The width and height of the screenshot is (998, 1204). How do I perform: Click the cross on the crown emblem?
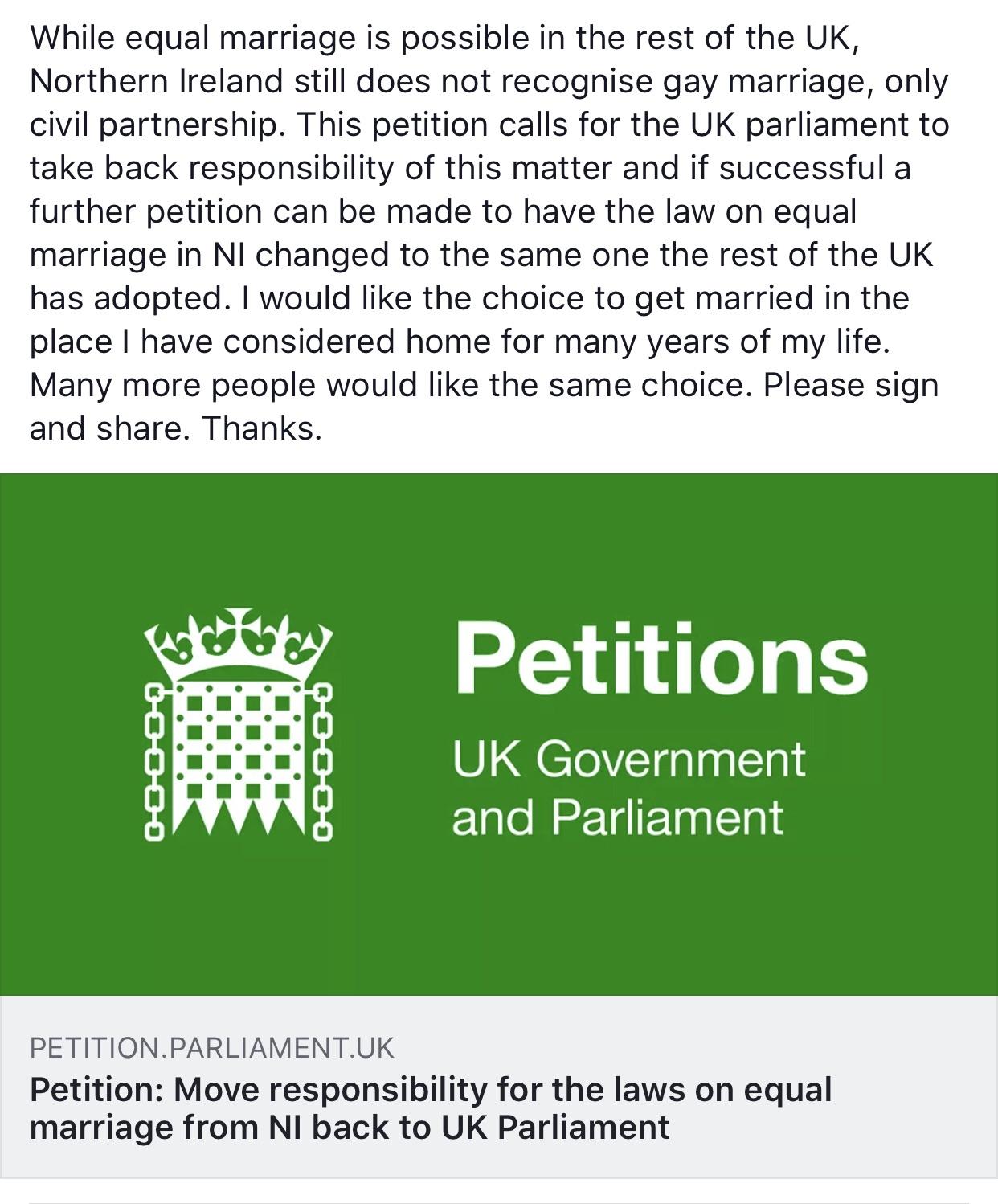point(238,619)
